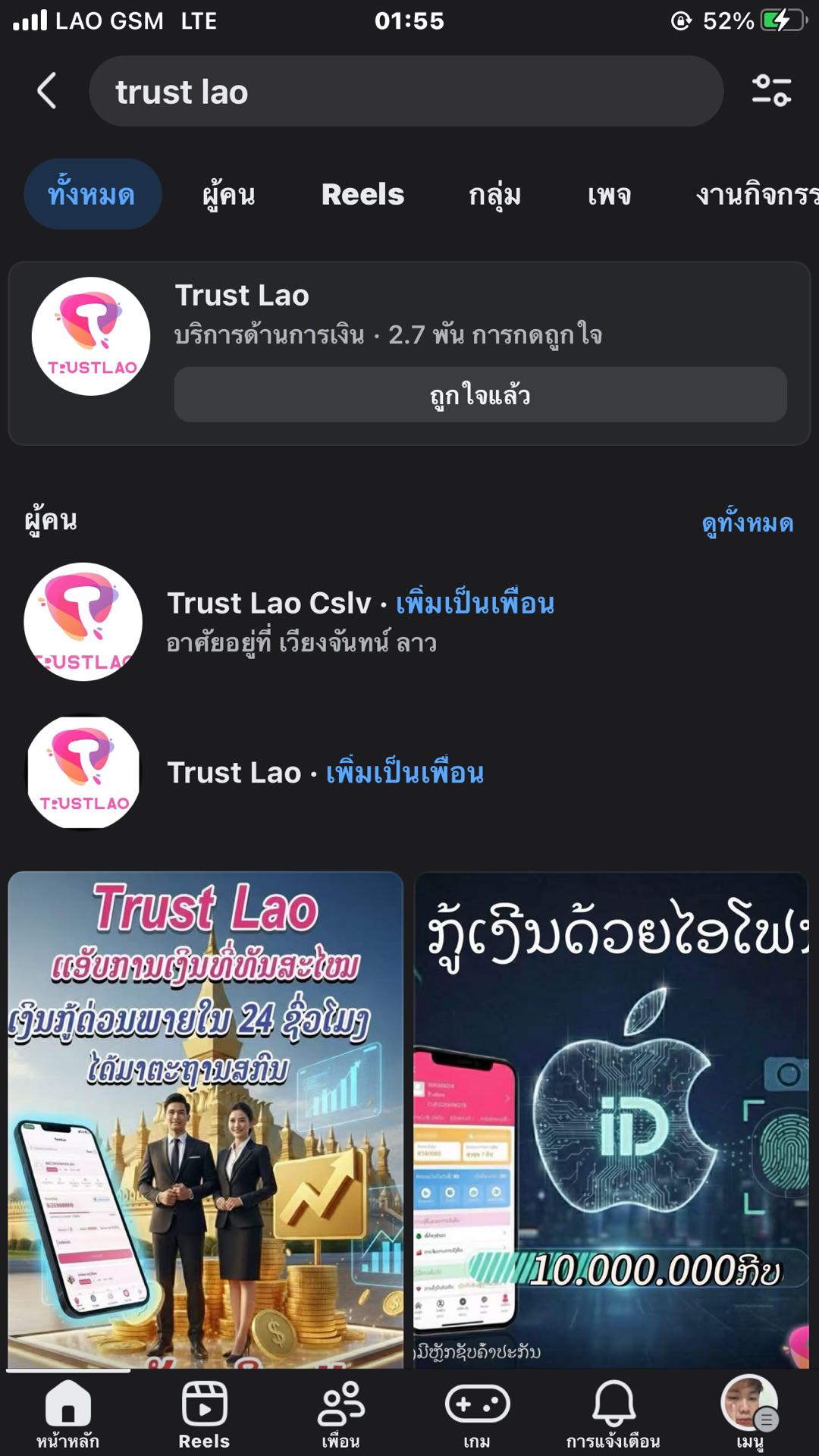Switch to the เพจ filter tab
The image size is (819, 1456).
point(609,194)
